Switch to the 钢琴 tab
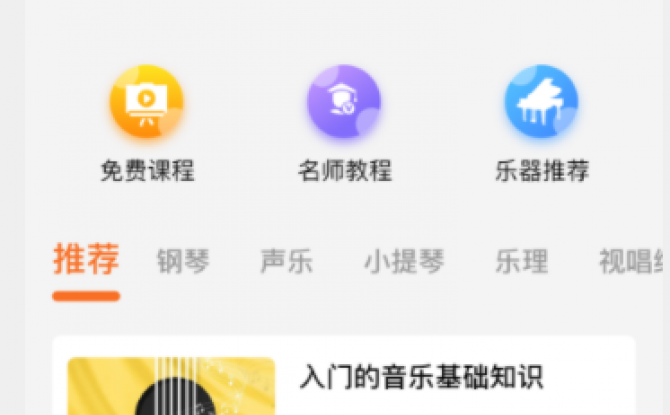Screen dimensions: 670x415 point(183,262)
